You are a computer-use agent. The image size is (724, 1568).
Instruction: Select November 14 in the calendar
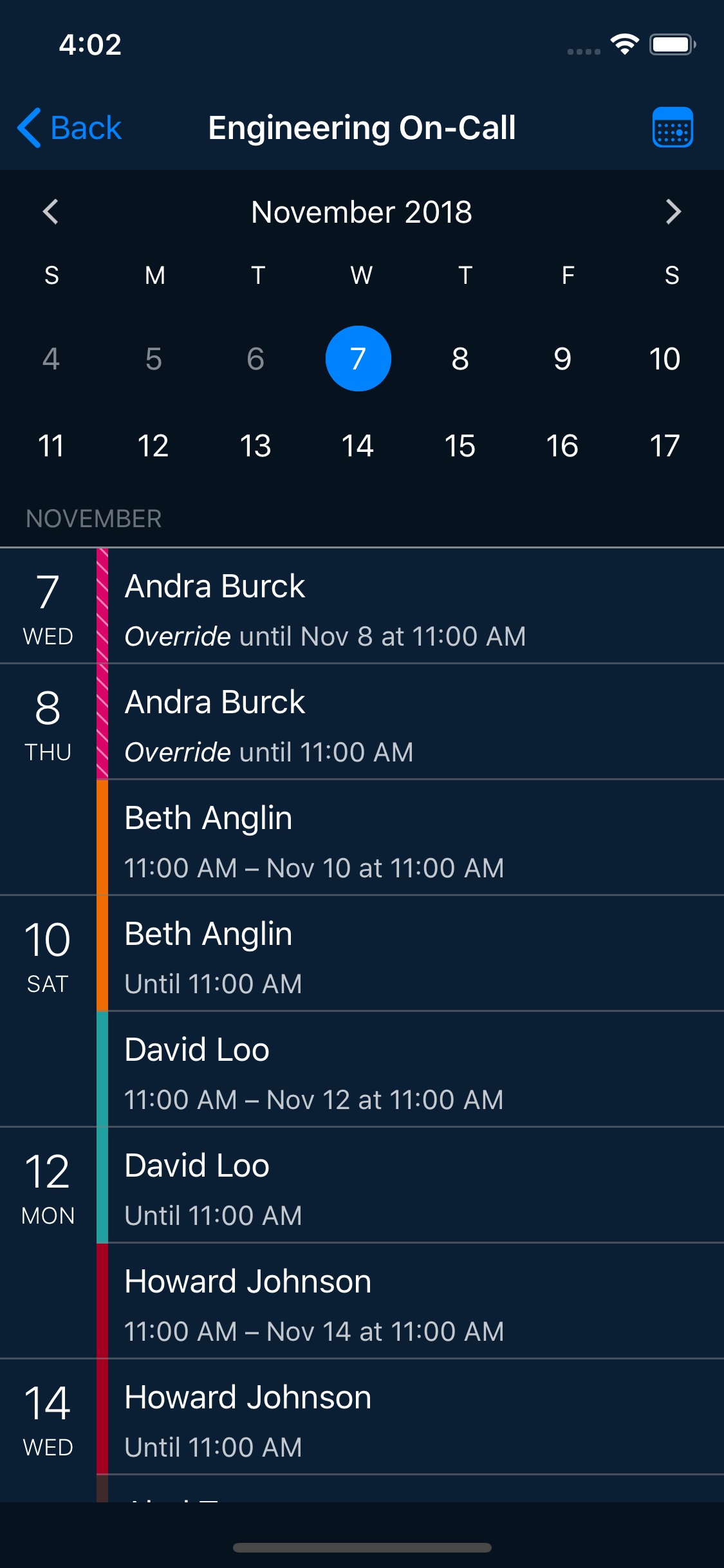click(358, 445)
